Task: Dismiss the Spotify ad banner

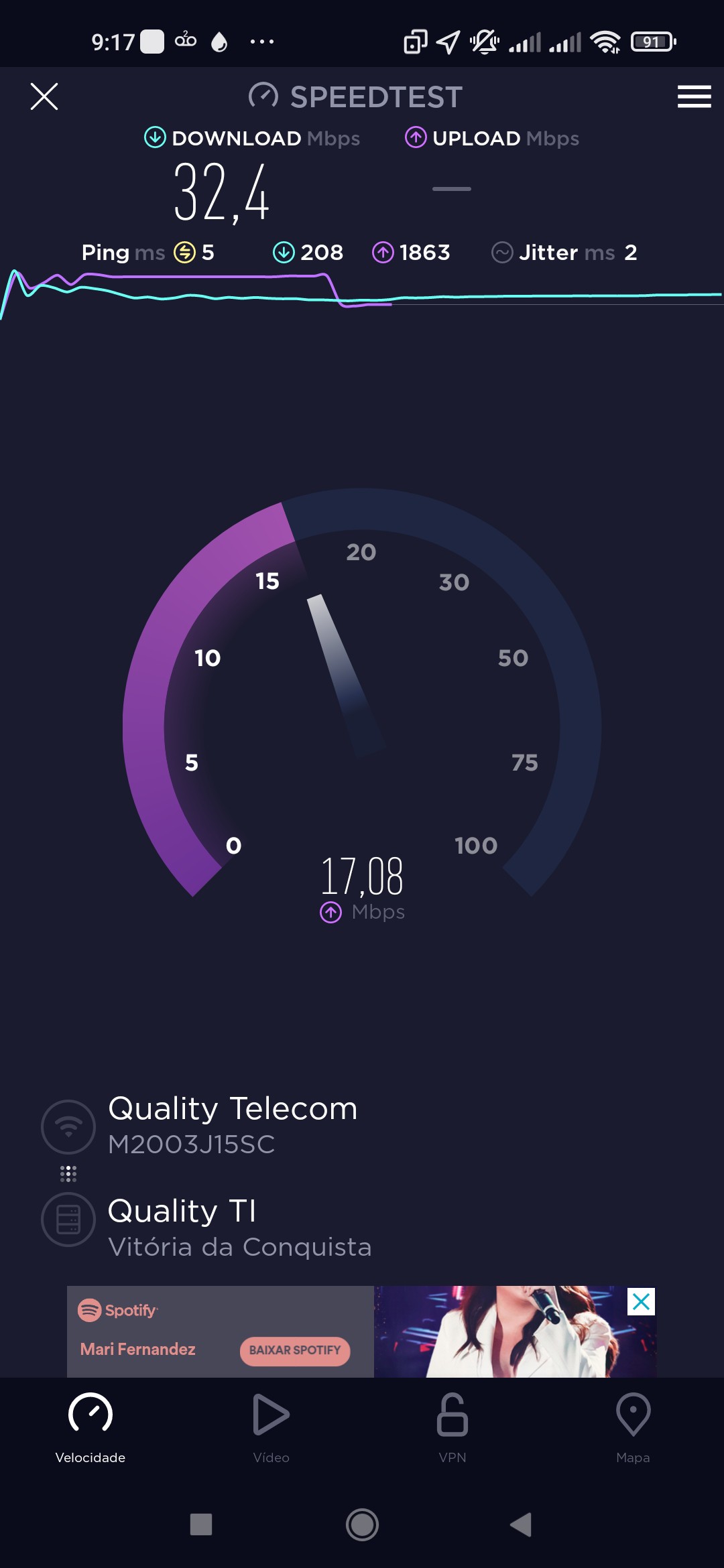Action: (641, 1302)
